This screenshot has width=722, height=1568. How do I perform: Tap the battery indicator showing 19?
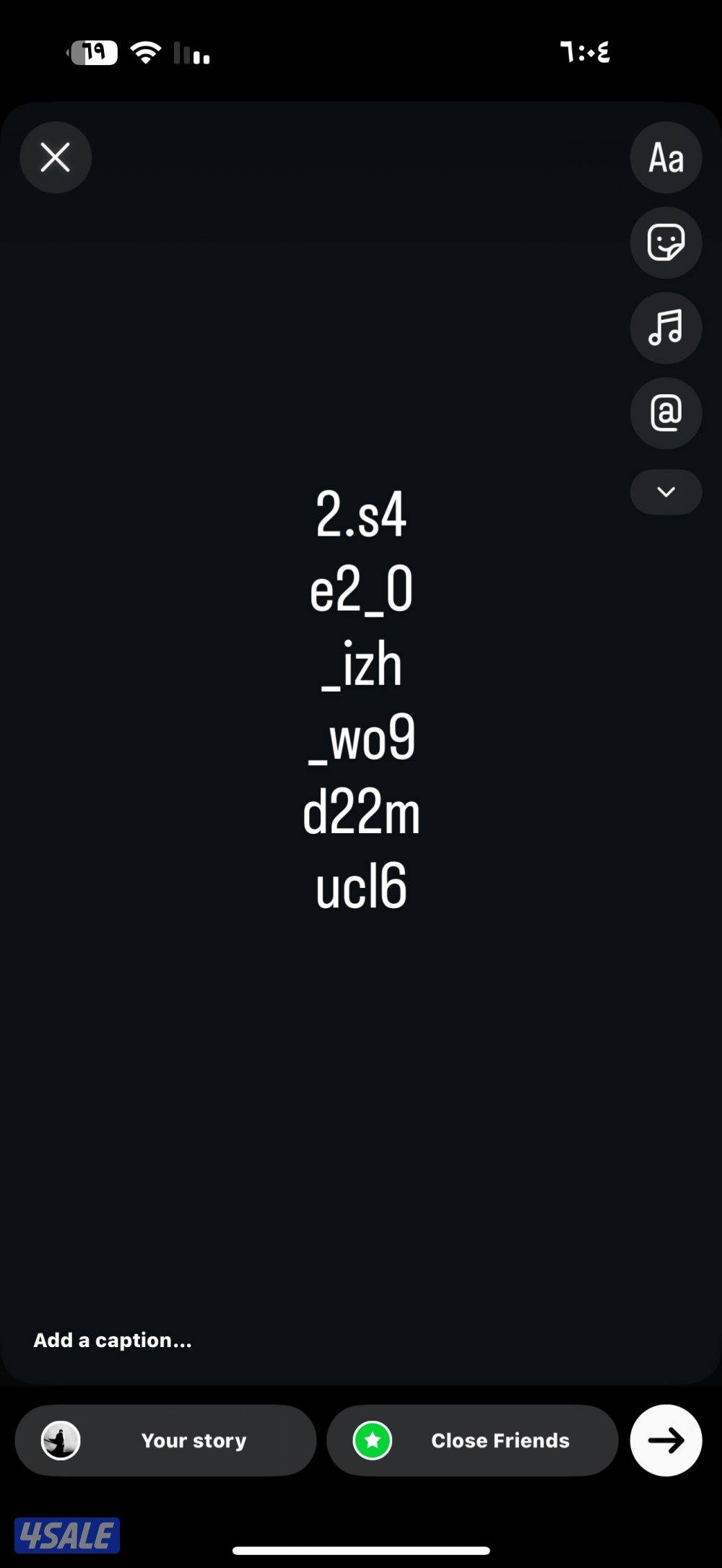point(92,52)
